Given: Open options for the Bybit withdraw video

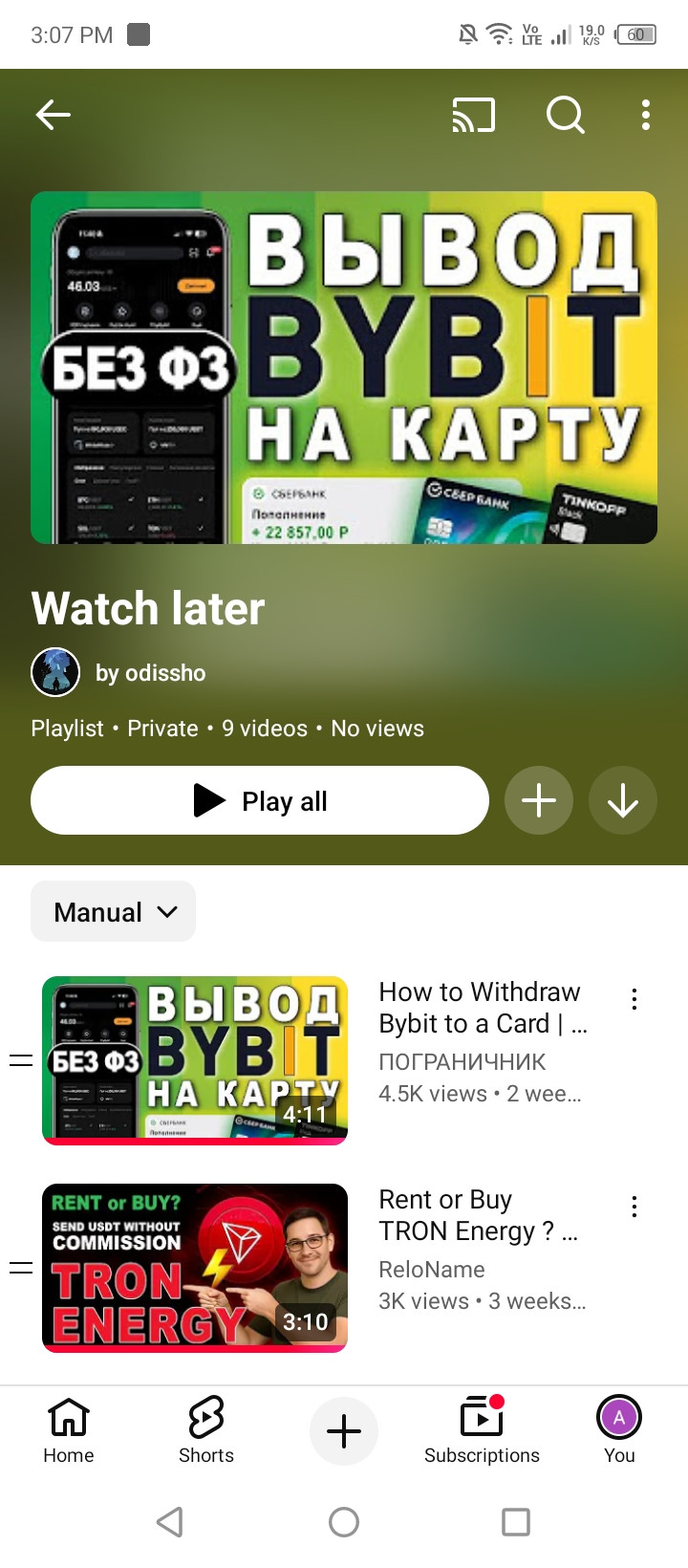Looking at the screenshot, I should pyautogui.click(x=634, y=999).
